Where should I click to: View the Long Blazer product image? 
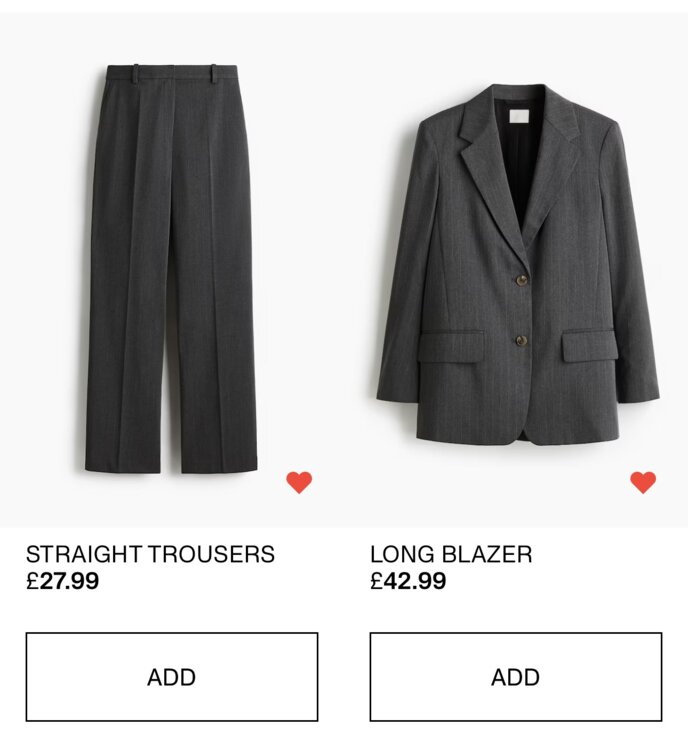[x=517, y=265]
